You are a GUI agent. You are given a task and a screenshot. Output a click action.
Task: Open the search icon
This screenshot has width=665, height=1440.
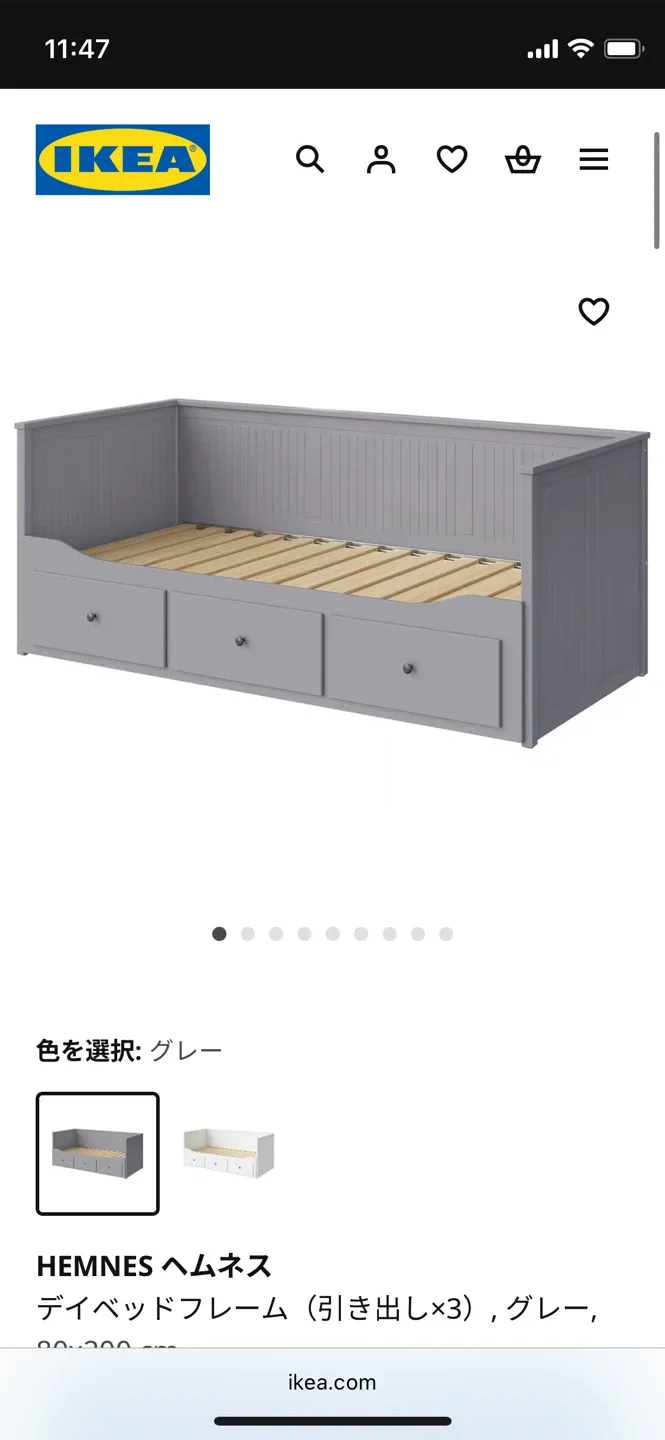point(310,159)
